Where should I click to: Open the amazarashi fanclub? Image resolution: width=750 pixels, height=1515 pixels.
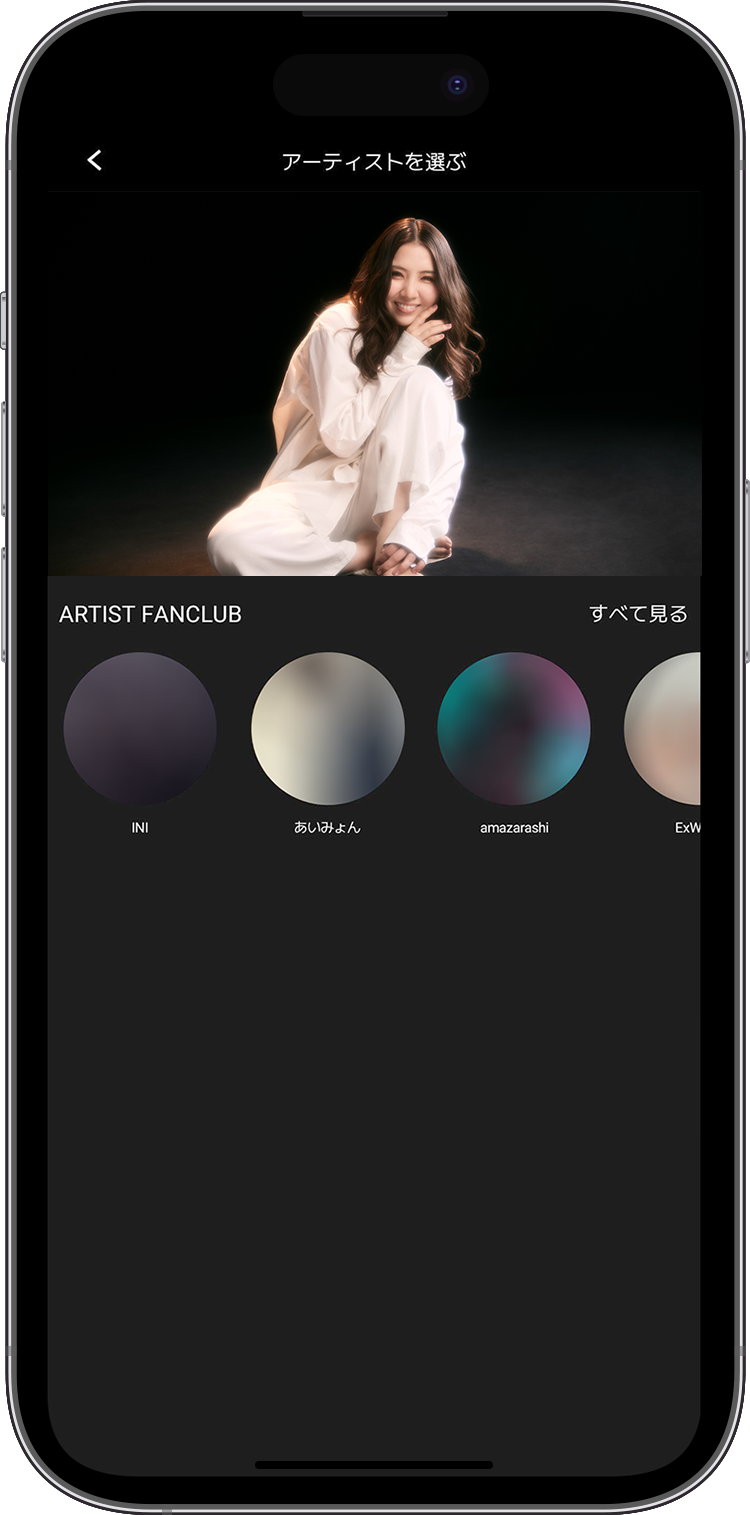514,729
